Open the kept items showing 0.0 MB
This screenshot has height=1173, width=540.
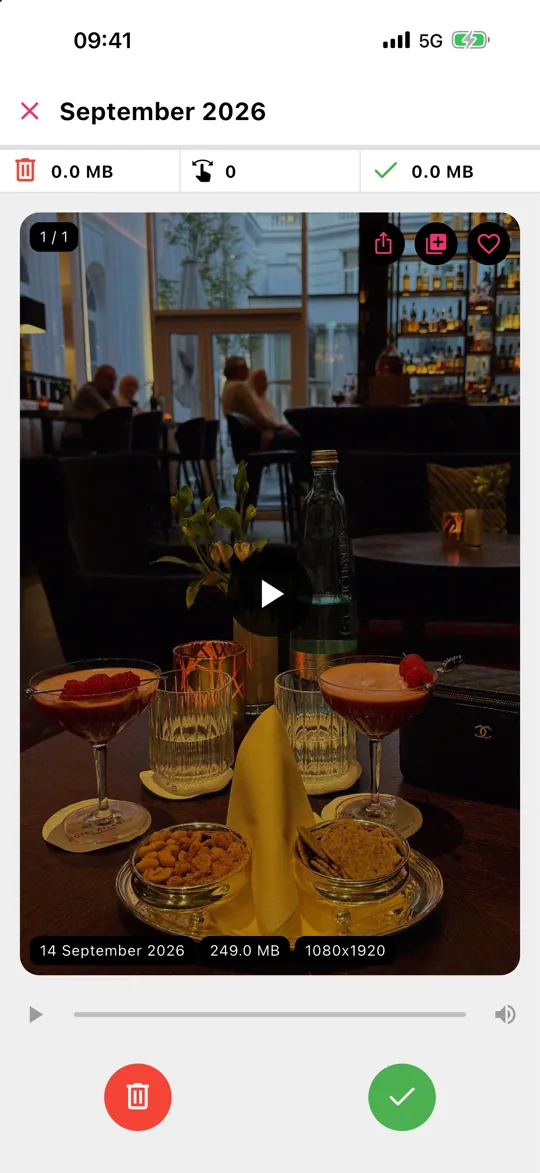click(x=450, y=171)
